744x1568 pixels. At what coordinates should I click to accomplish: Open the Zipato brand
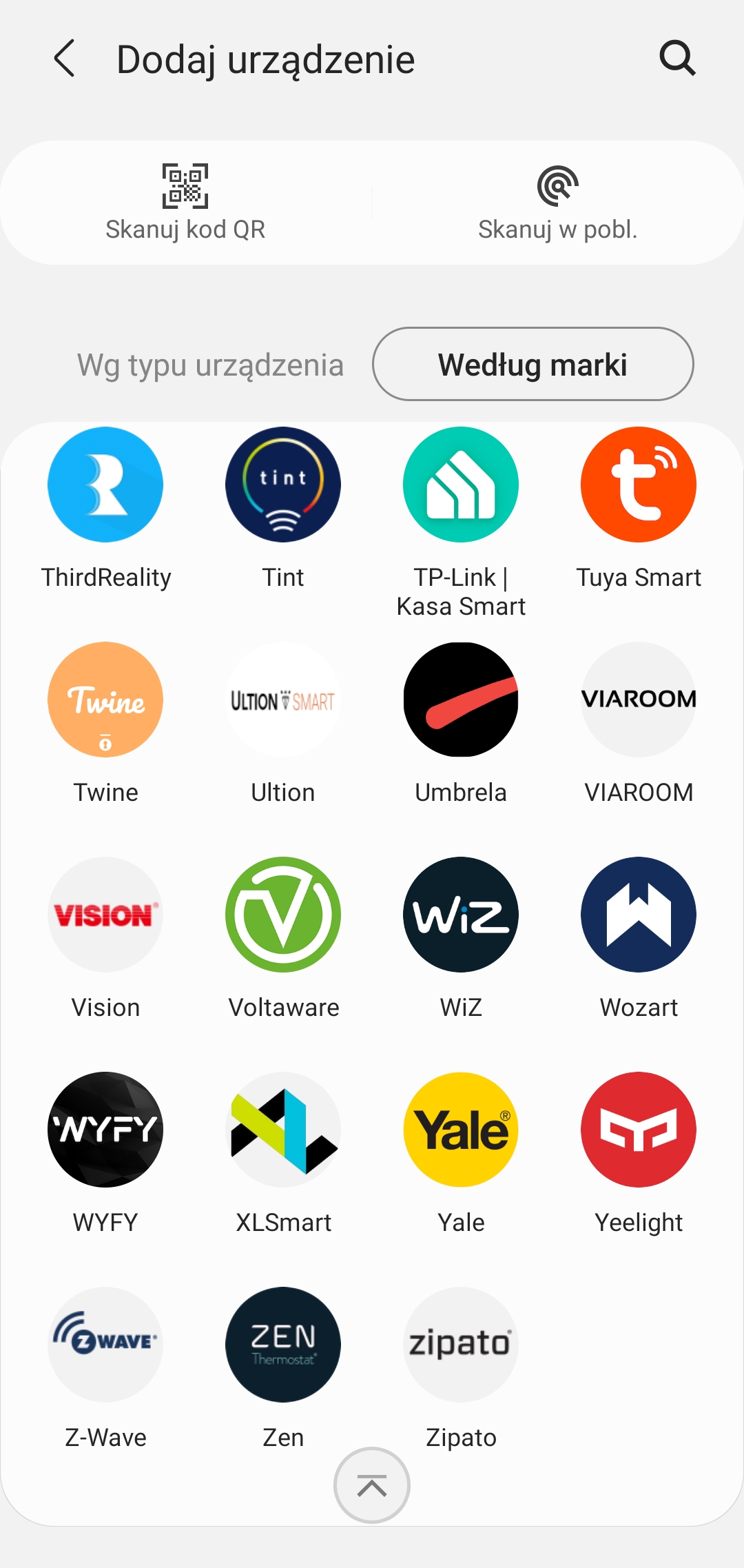(461, 1345)
